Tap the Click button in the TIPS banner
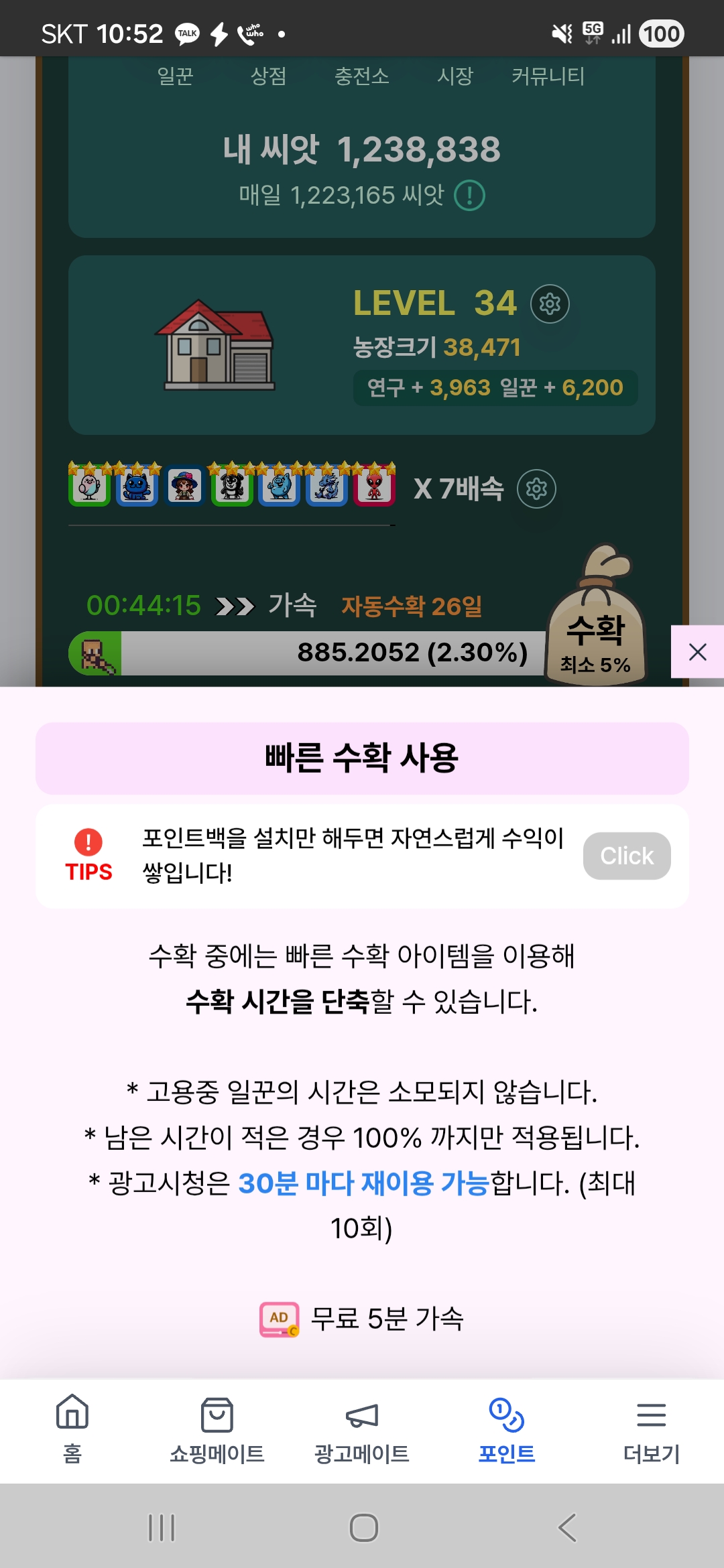The image size is (724, 1568). (626, 856)
